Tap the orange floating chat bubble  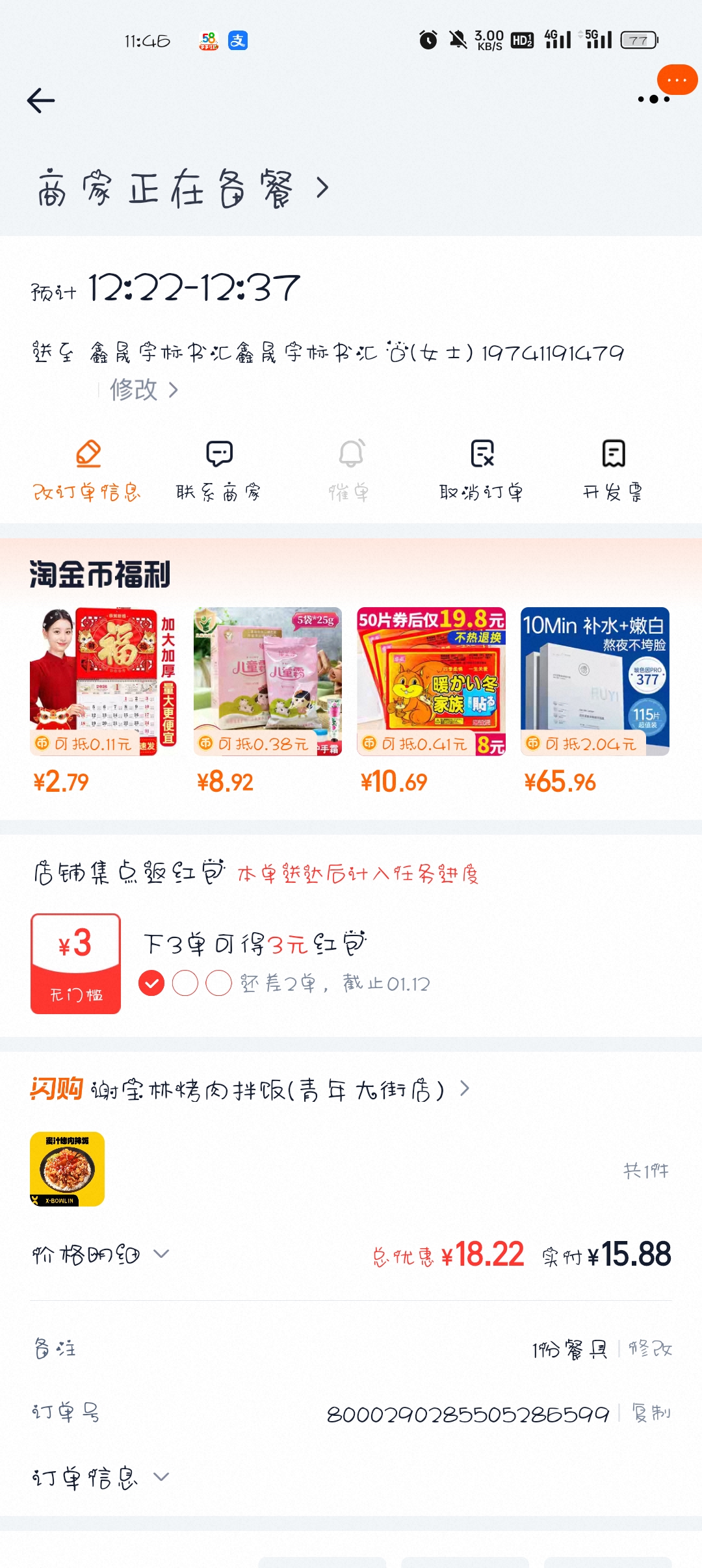tap(677, 80)
